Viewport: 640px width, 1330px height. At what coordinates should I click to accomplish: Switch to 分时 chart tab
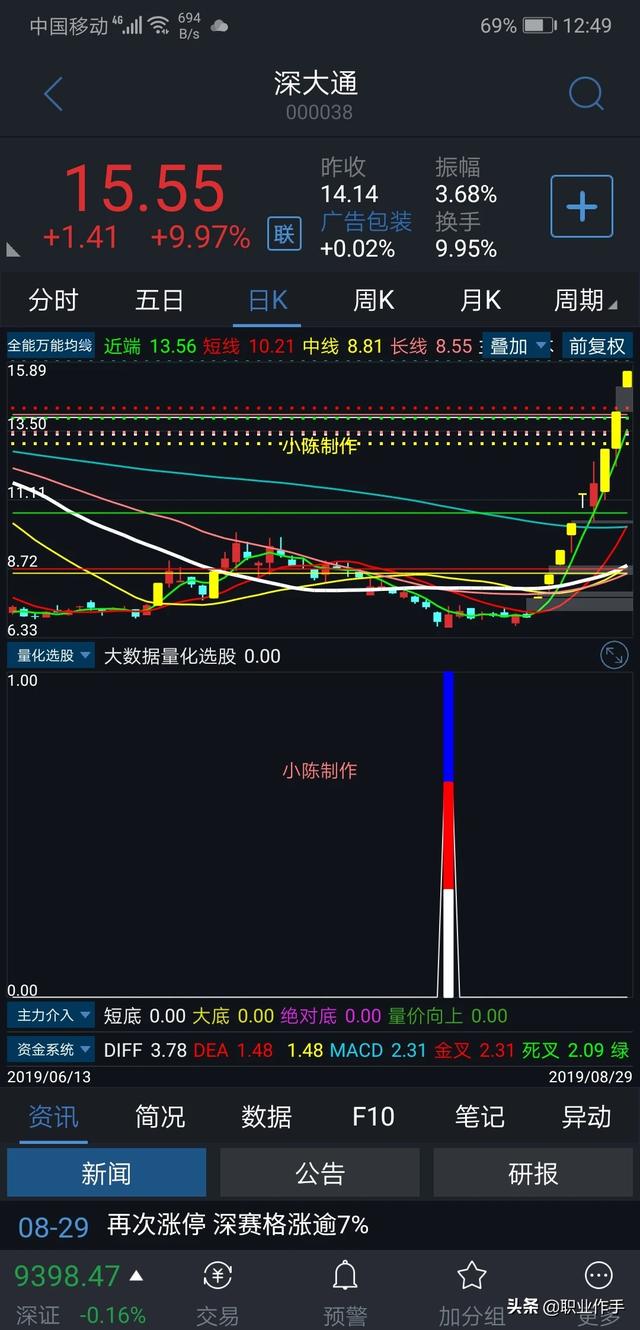tap(53, 300)
